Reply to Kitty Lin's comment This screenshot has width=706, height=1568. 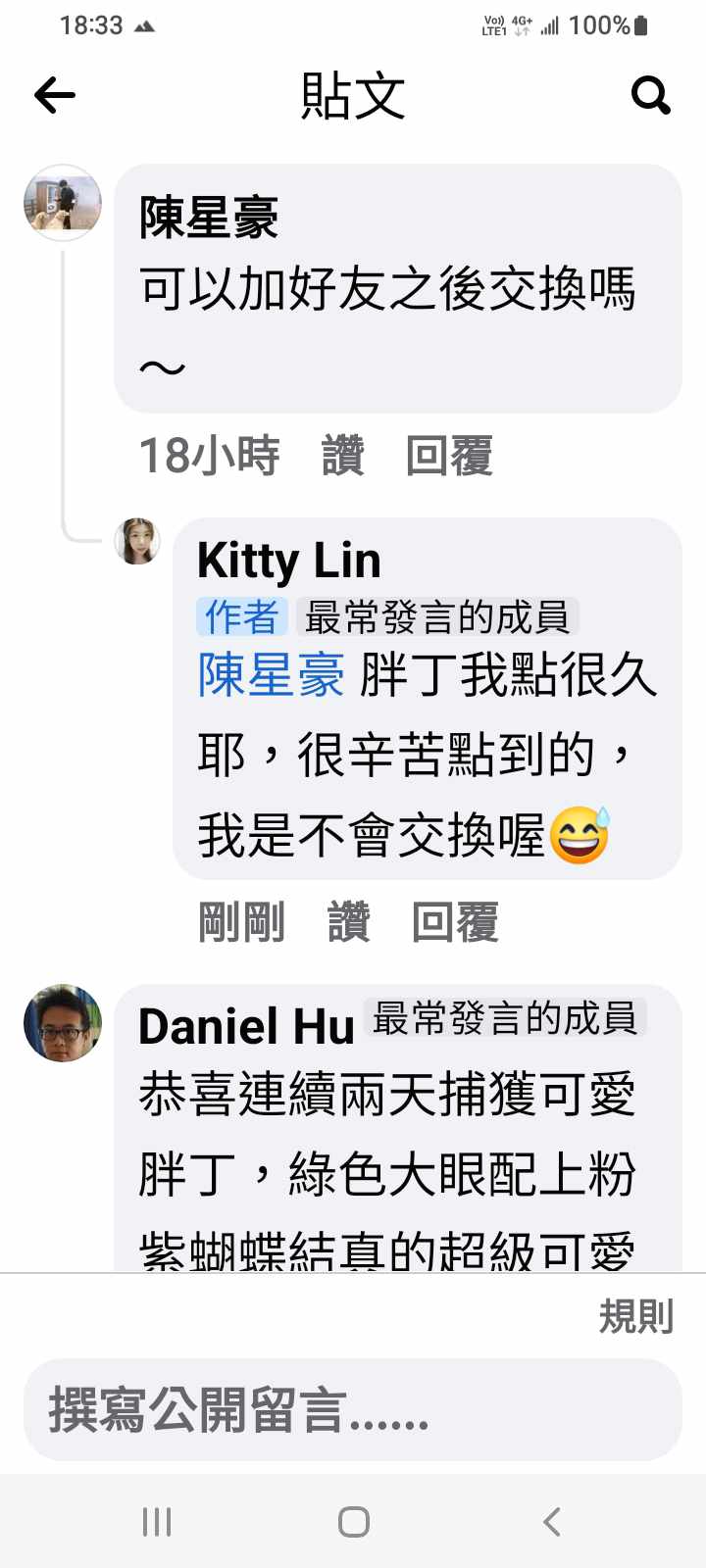click(455, 922)
